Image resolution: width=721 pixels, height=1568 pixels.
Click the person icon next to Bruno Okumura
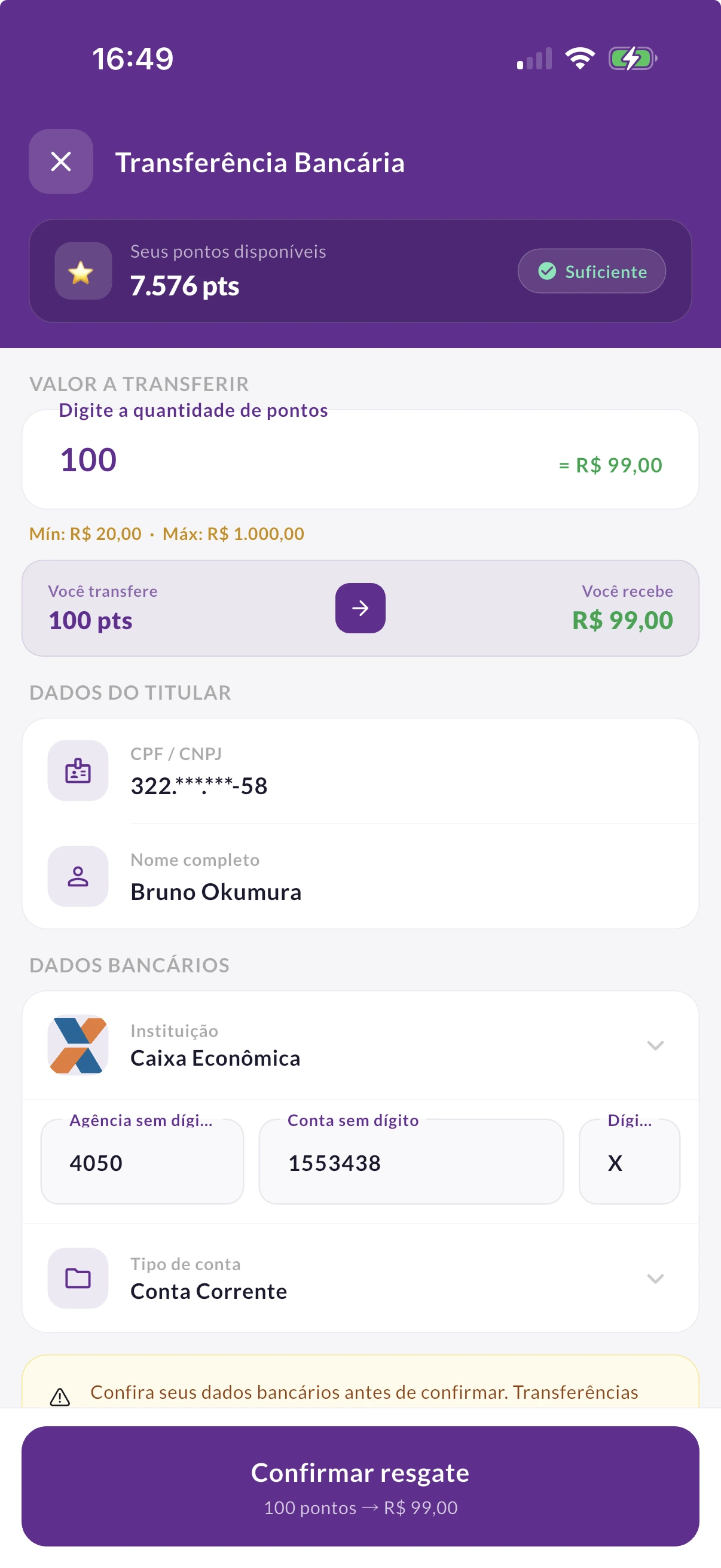point(77,877)
